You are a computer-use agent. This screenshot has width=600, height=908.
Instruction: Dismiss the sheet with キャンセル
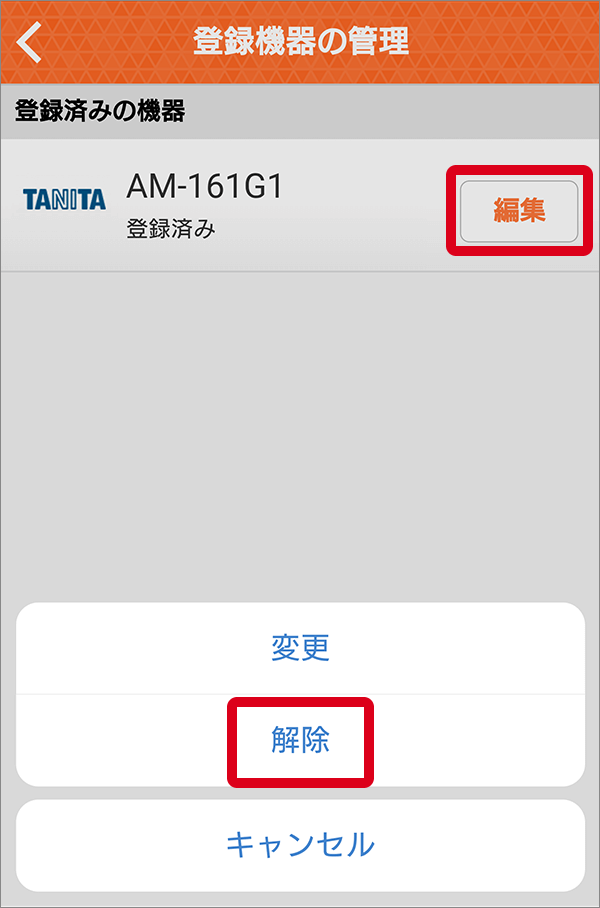300,845
